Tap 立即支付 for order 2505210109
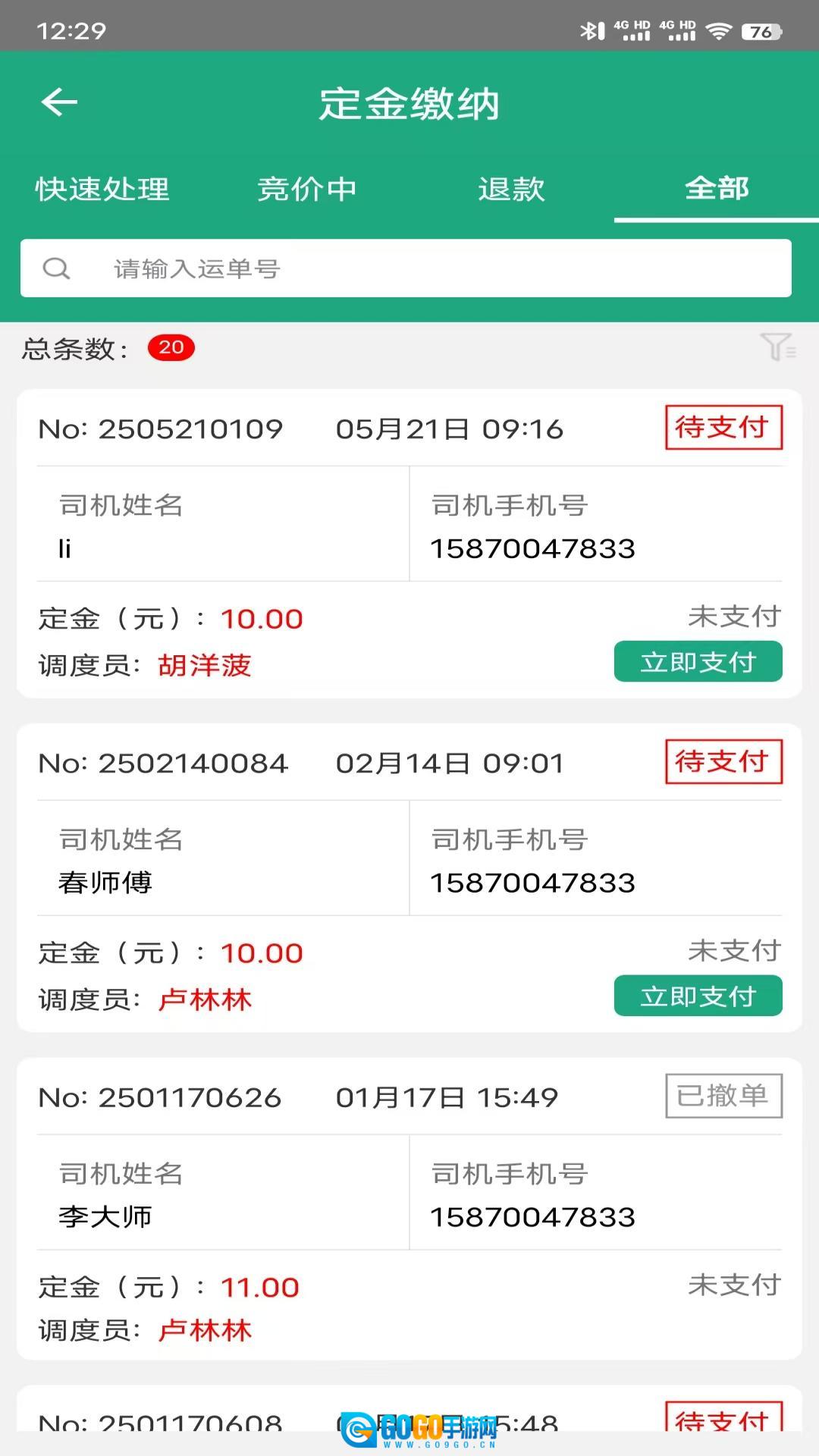Image resolution: width=819 pixels, height=1456 pixels. pos(698,661)
